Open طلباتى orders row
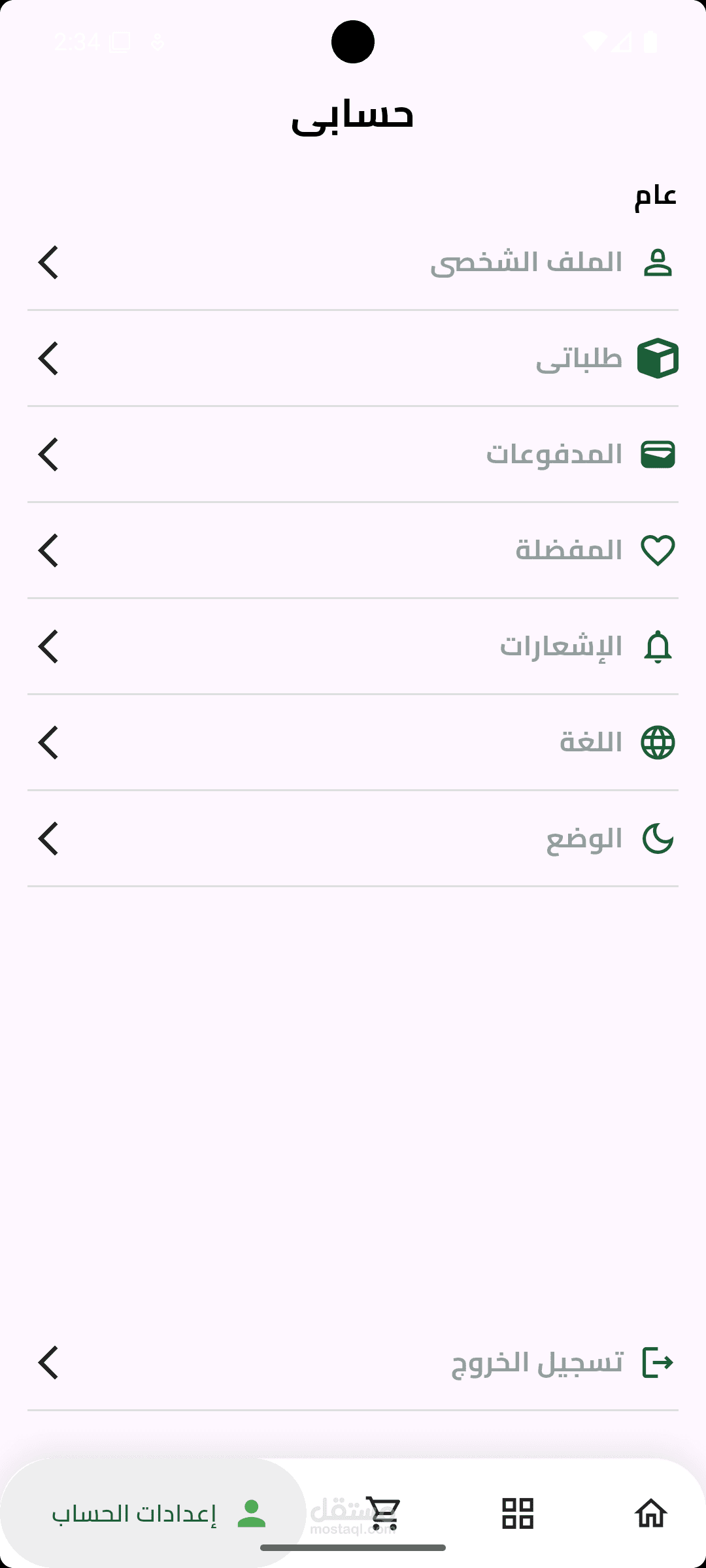 353,359
